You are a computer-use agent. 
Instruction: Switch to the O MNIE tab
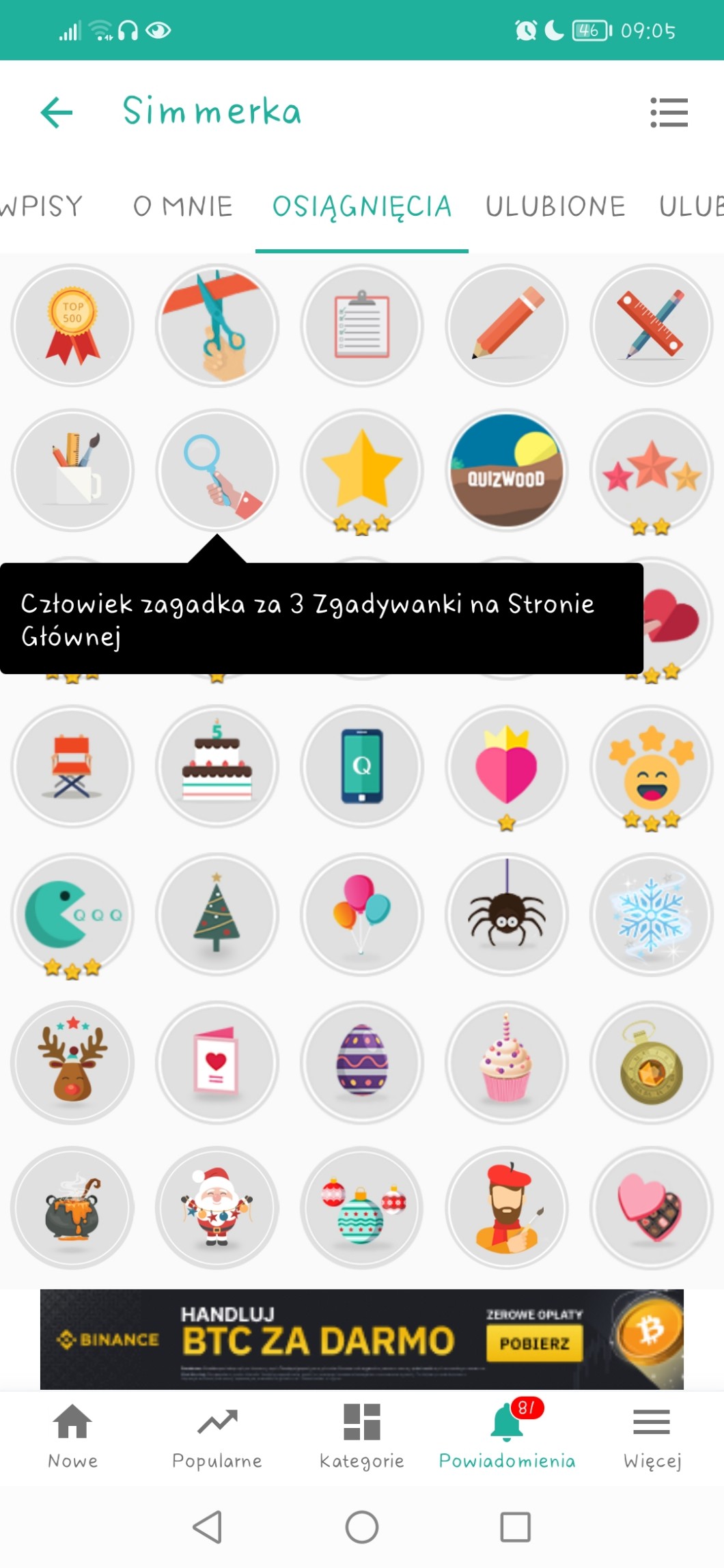(x=183, y=206)
